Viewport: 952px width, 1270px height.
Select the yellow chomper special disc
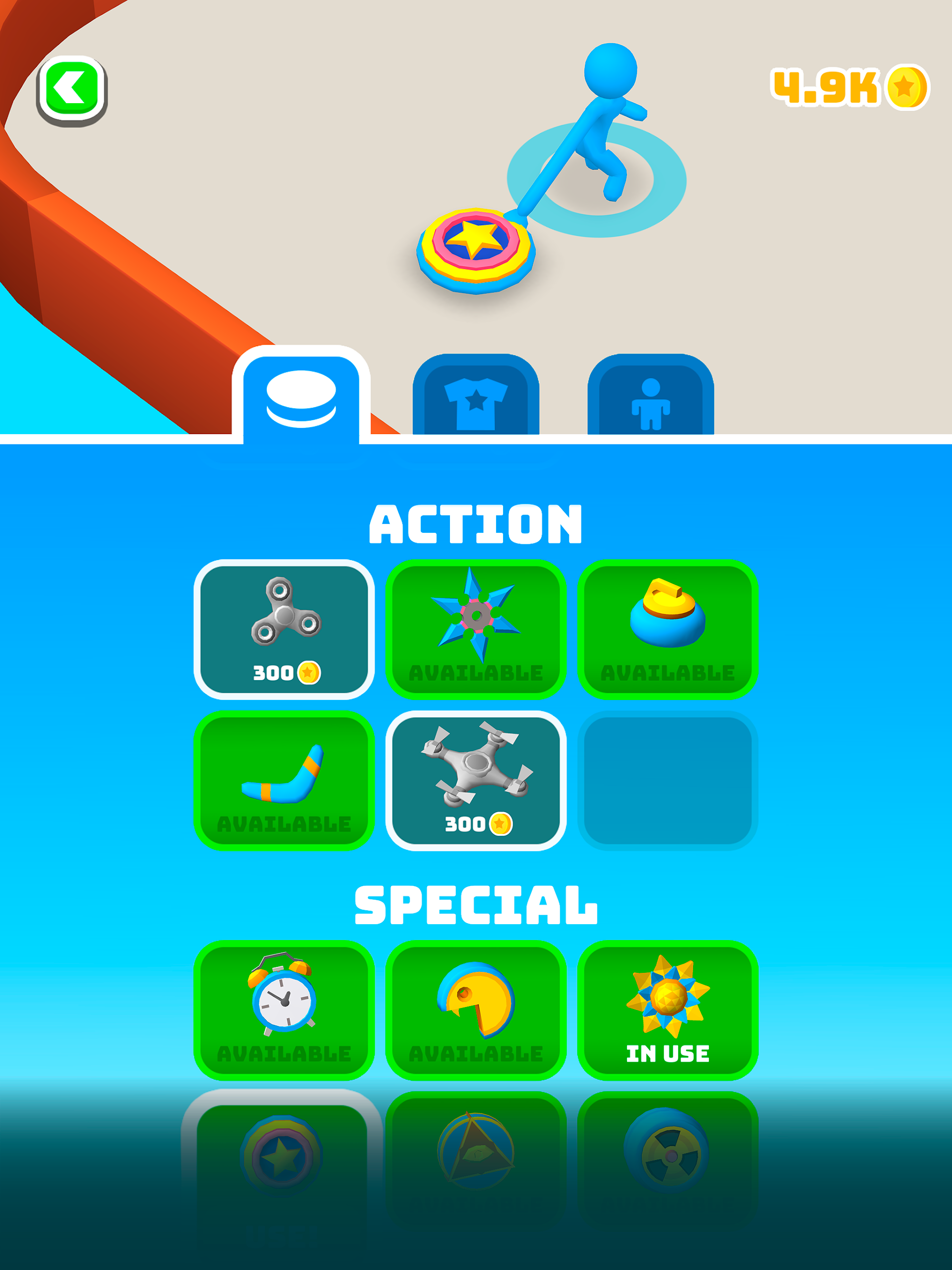pyautogui.click(x=476, y=1011)
